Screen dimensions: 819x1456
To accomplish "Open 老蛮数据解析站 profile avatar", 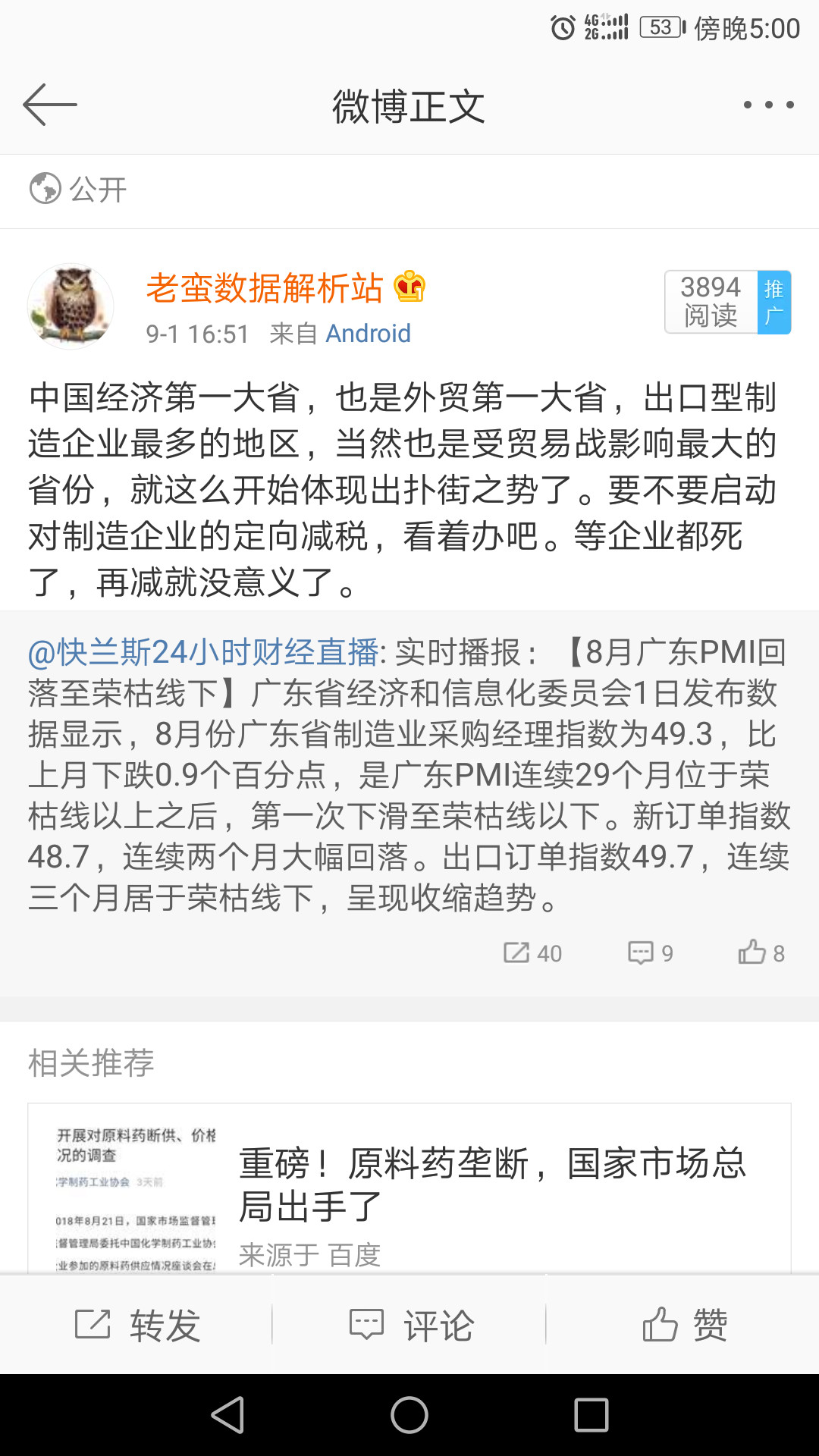I will pyautogui.click(x=71, y=306).
